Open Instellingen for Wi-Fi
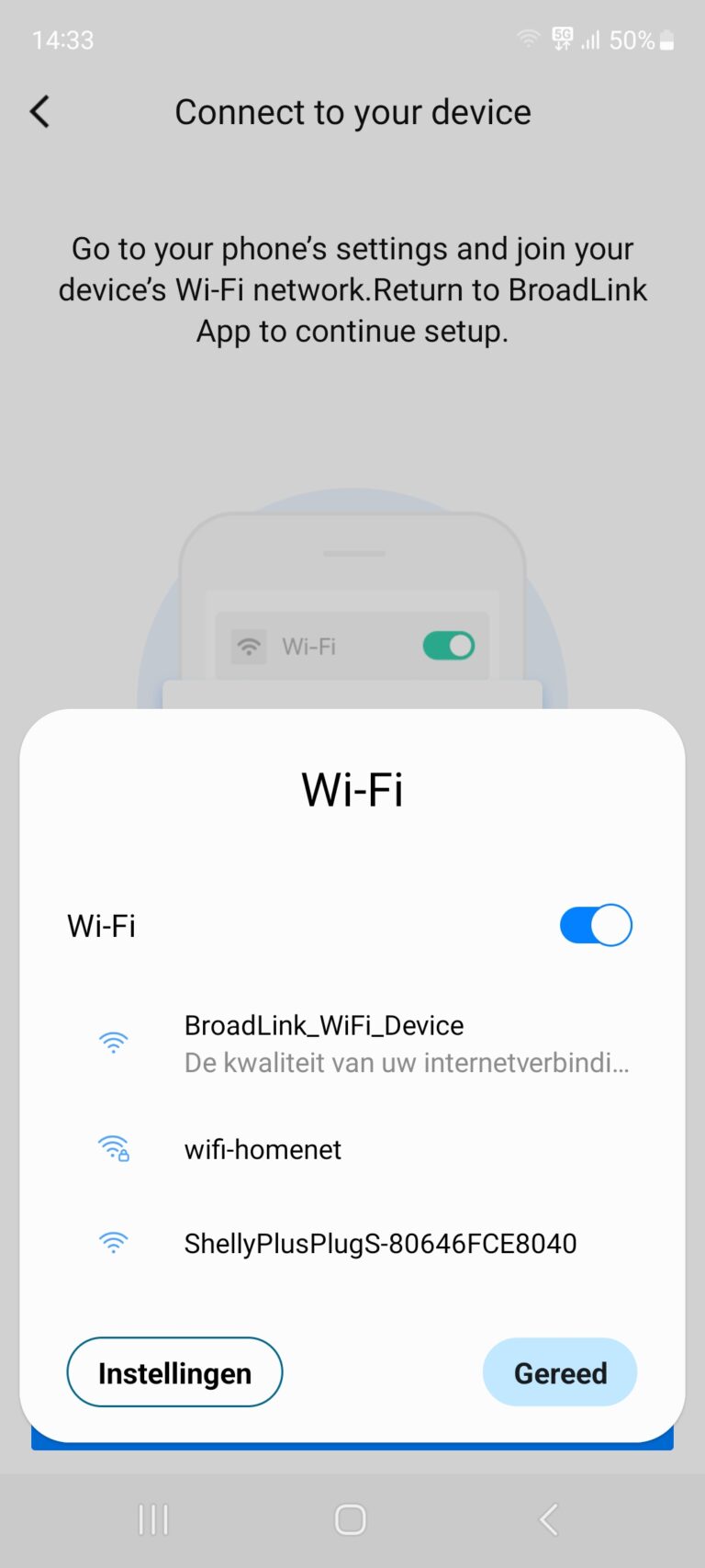Viewport: 705px width, 1568px height. point(174,1372)
